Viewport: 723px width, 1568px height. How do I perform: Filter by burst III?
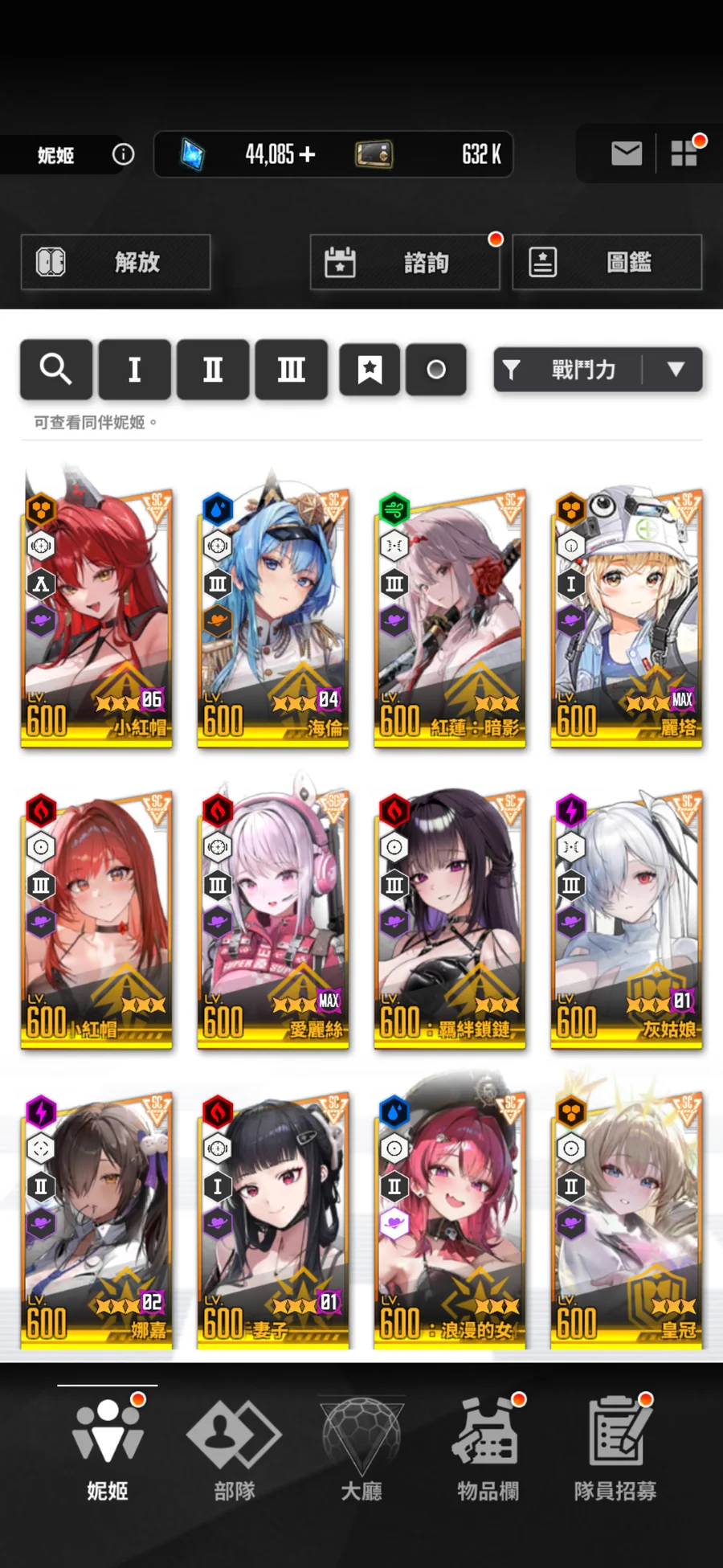click(x=291, y=370)
